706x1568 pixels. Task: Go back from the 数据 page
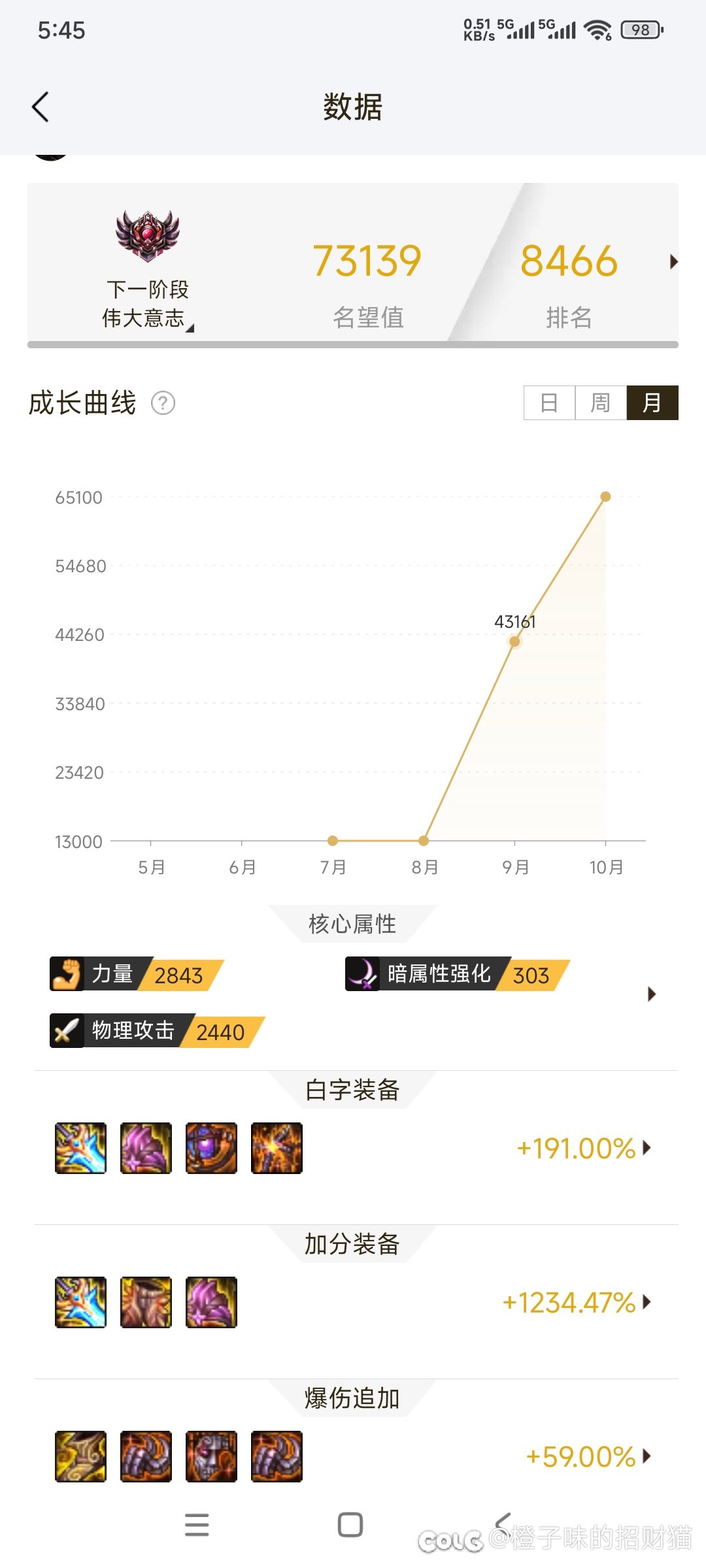point(41,106)
